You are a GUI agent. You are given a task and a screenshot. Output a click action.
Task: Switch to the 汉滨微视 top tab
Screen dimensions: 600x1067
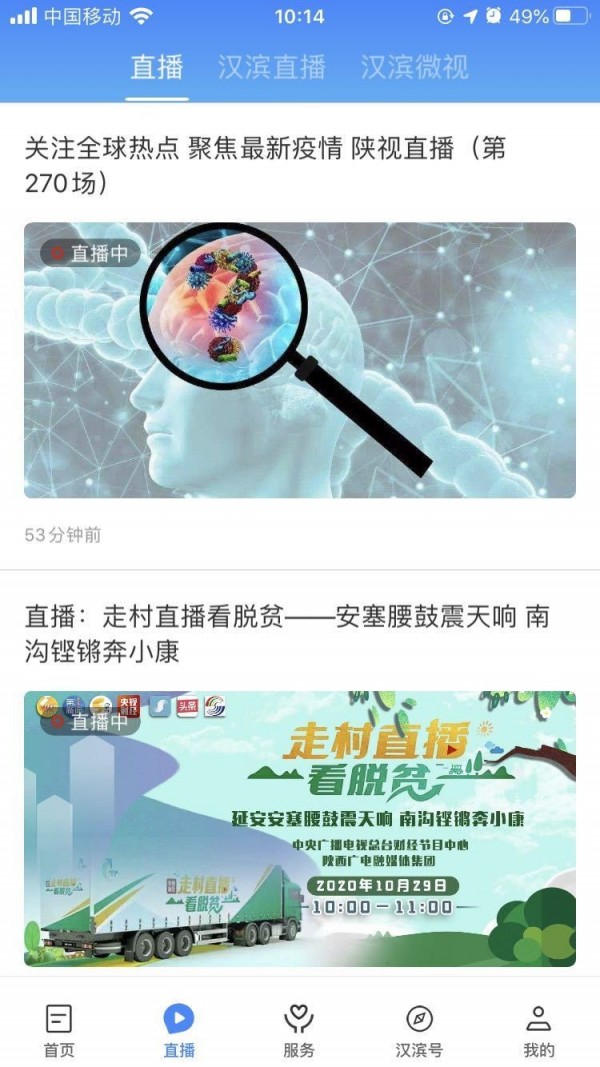pos(414,67)
